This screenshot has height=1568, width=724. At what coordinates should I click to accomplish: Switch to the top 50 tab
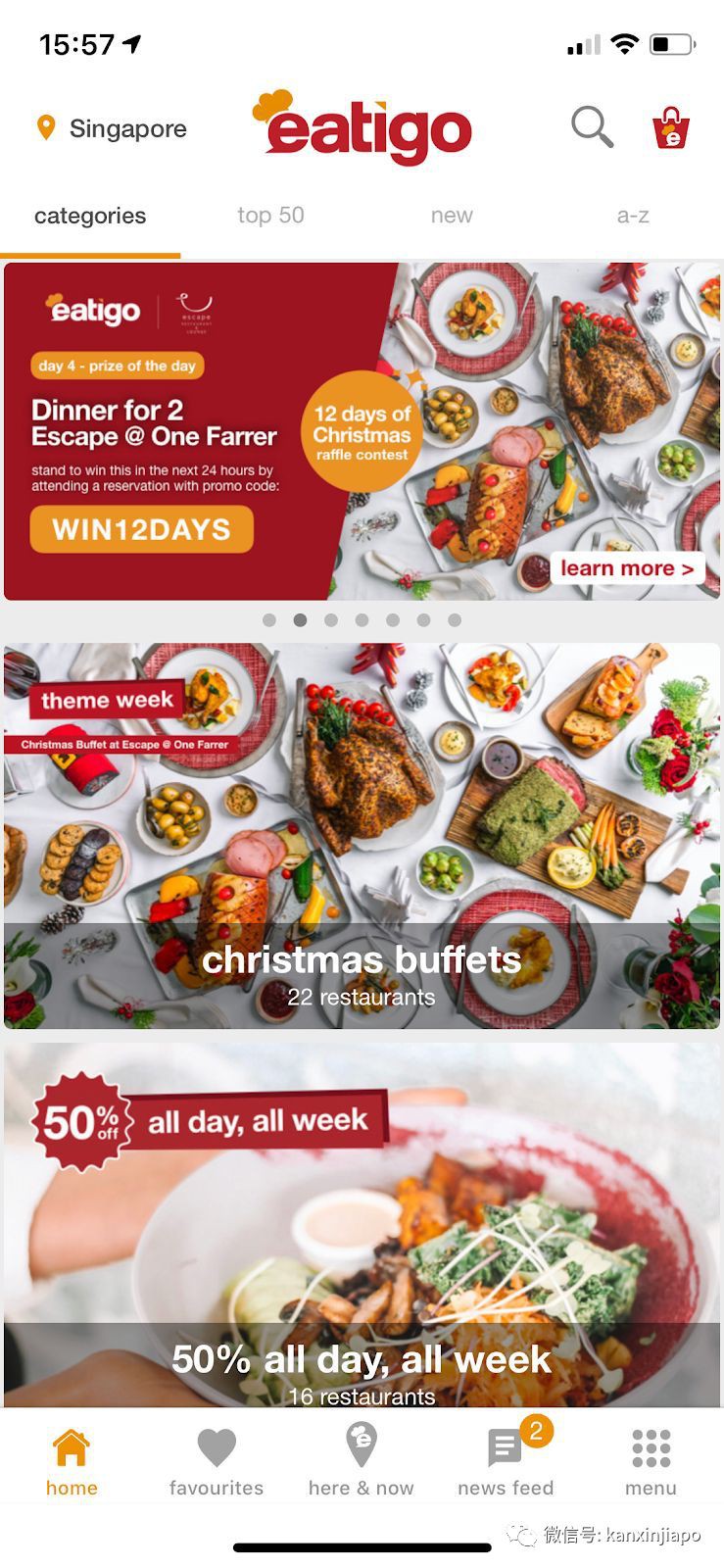coord(270,216)
